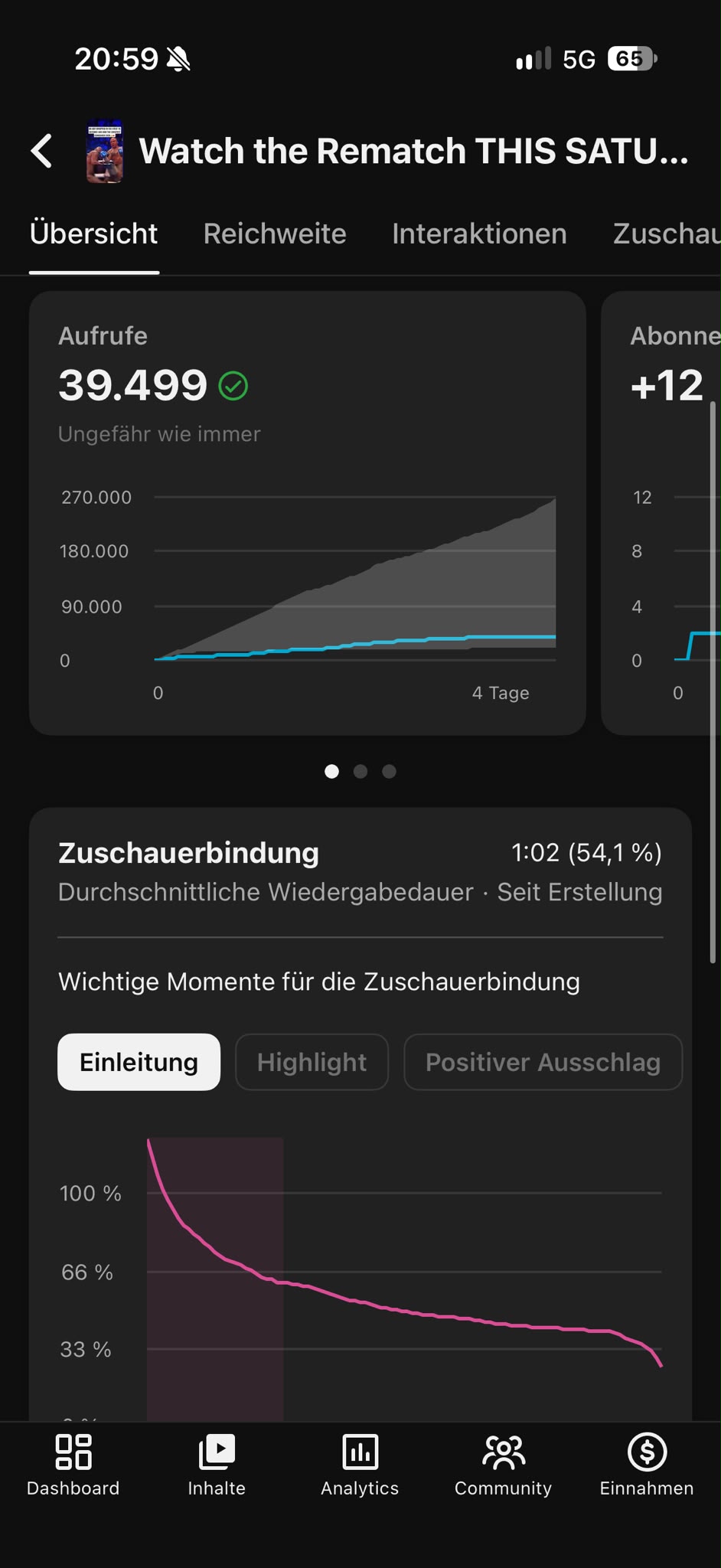Switch to the Interaktionen tab
The width and height of the screenshot is (721, 1568).
coord(479,234)
